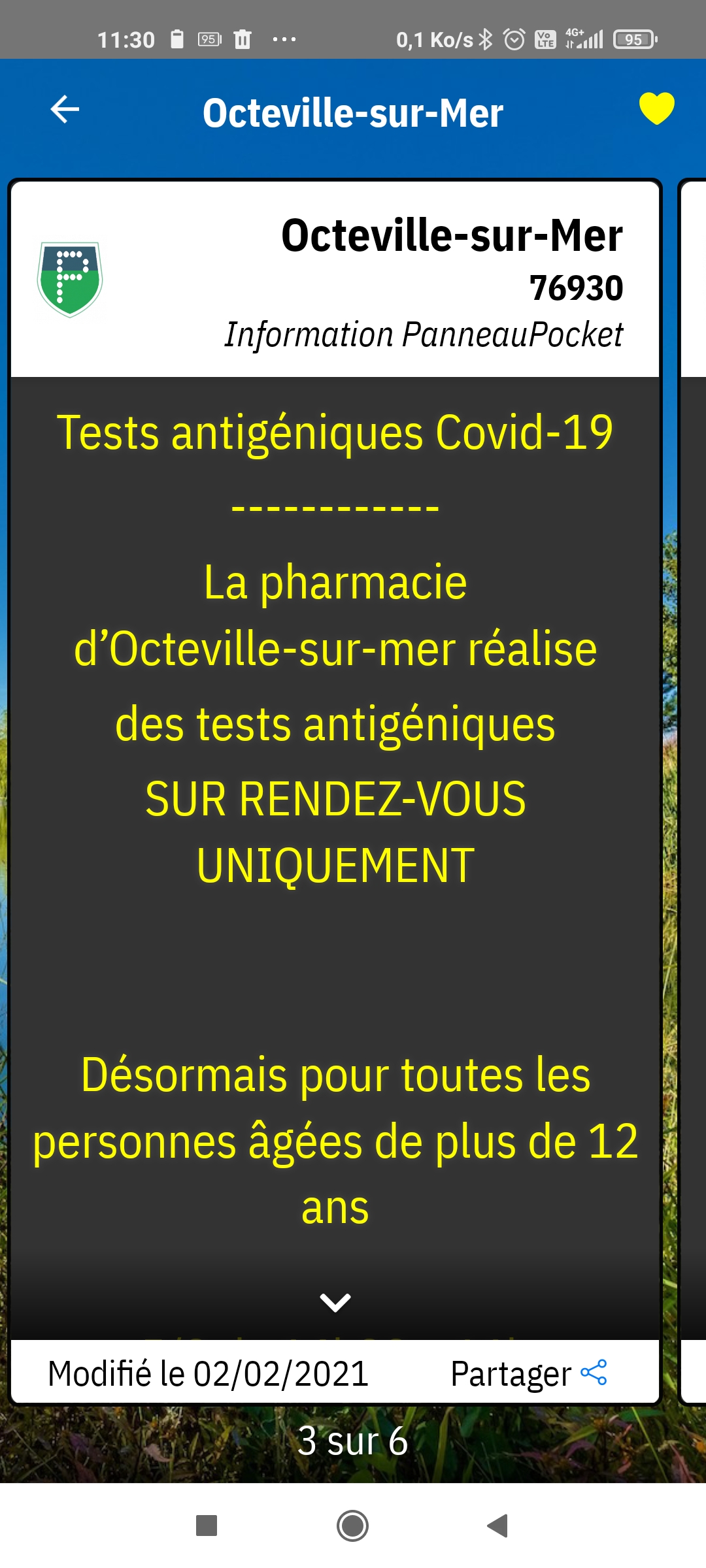This screenshot has width=706, height=1568.
Task: Tap the system home button
Action: point(352,1526)
